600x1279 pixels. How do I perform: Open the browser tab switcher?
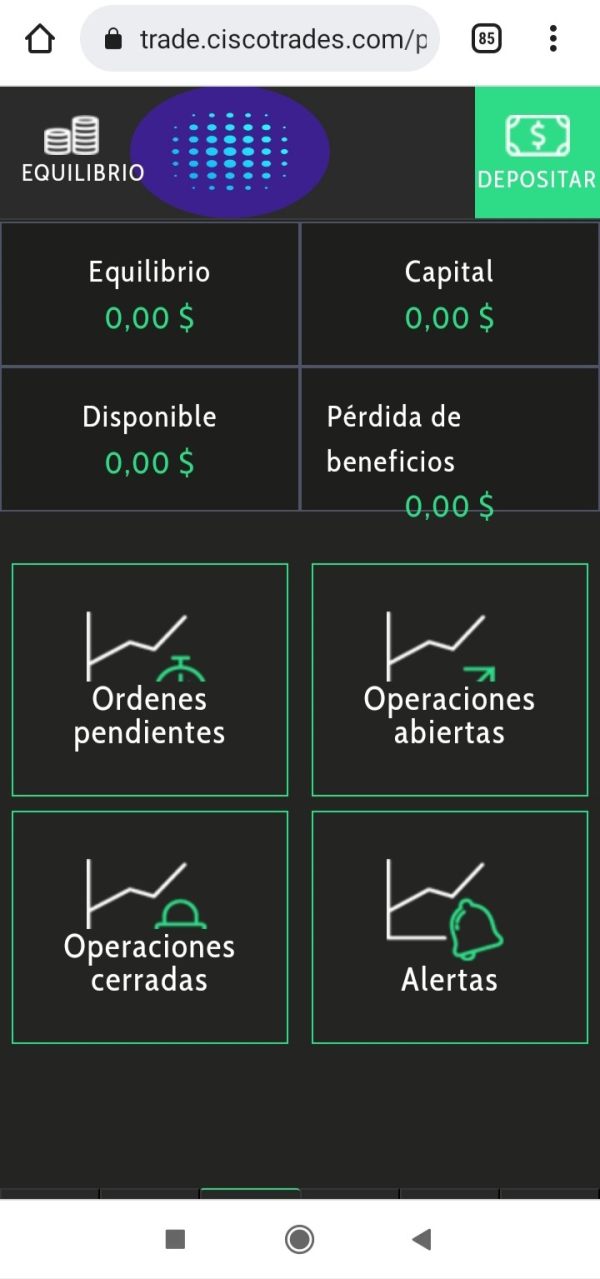pyautogui.click(x=486, y=39)
